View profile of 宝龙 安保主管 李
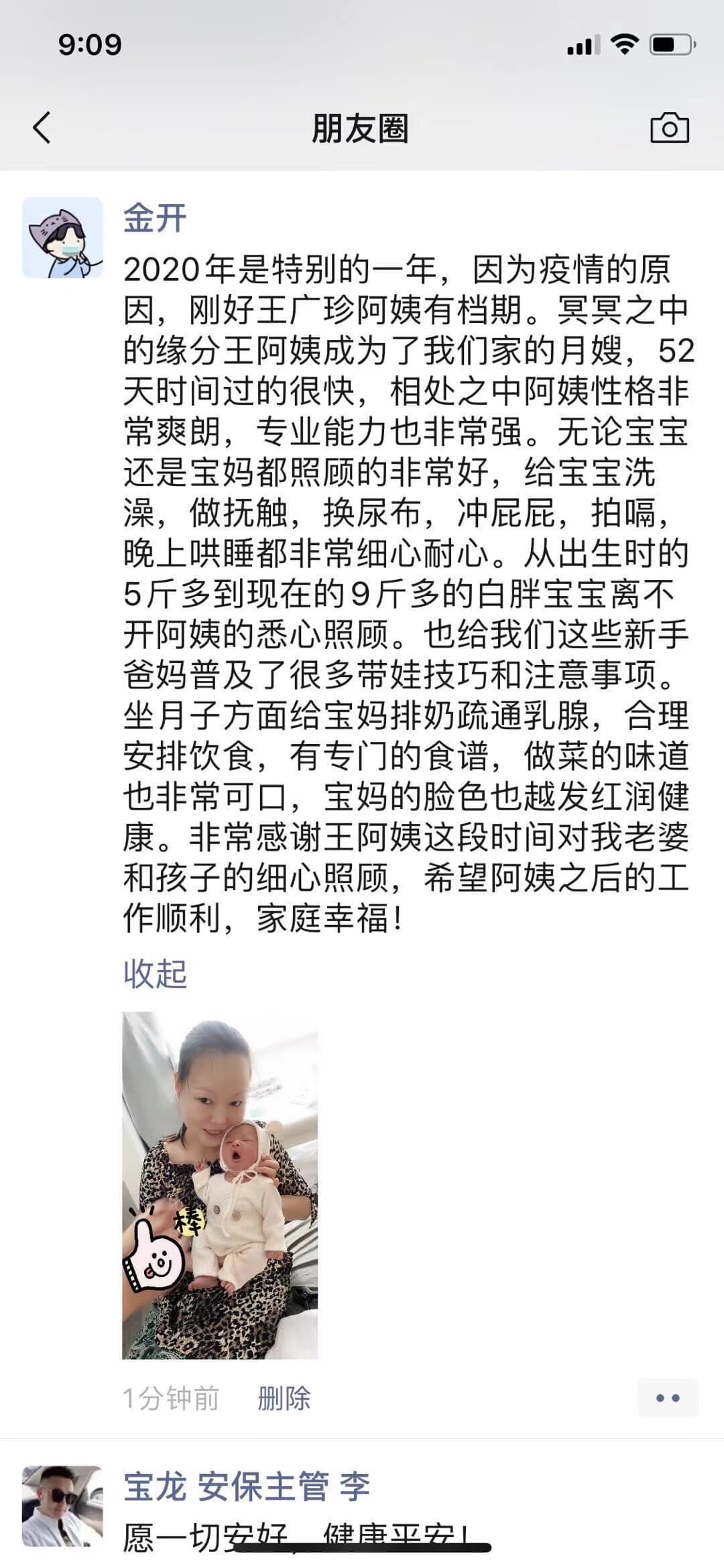 pyautogui.click(x=247, y=1487)
